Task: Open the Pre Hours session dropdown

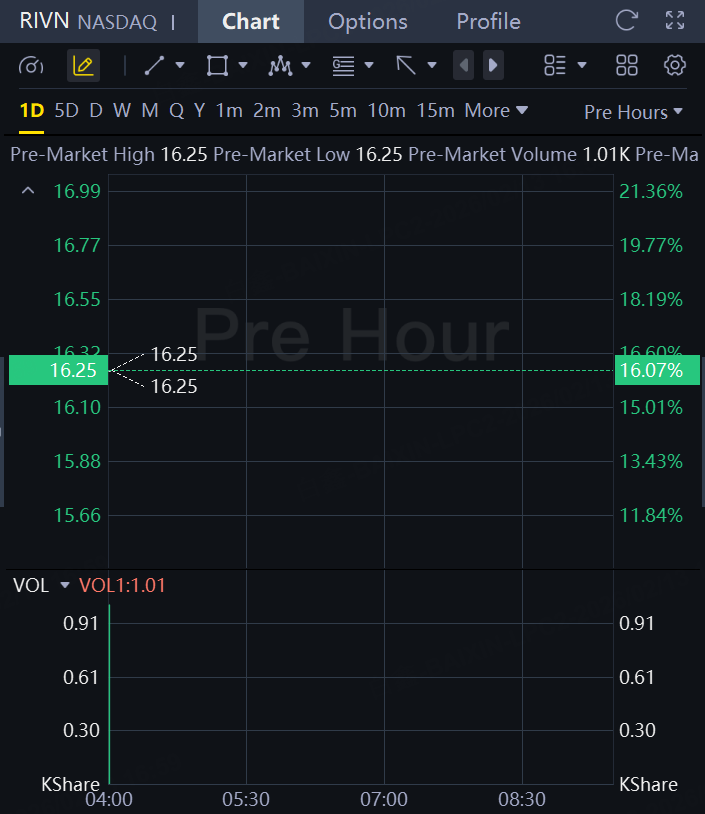Action: click(633, 112)
